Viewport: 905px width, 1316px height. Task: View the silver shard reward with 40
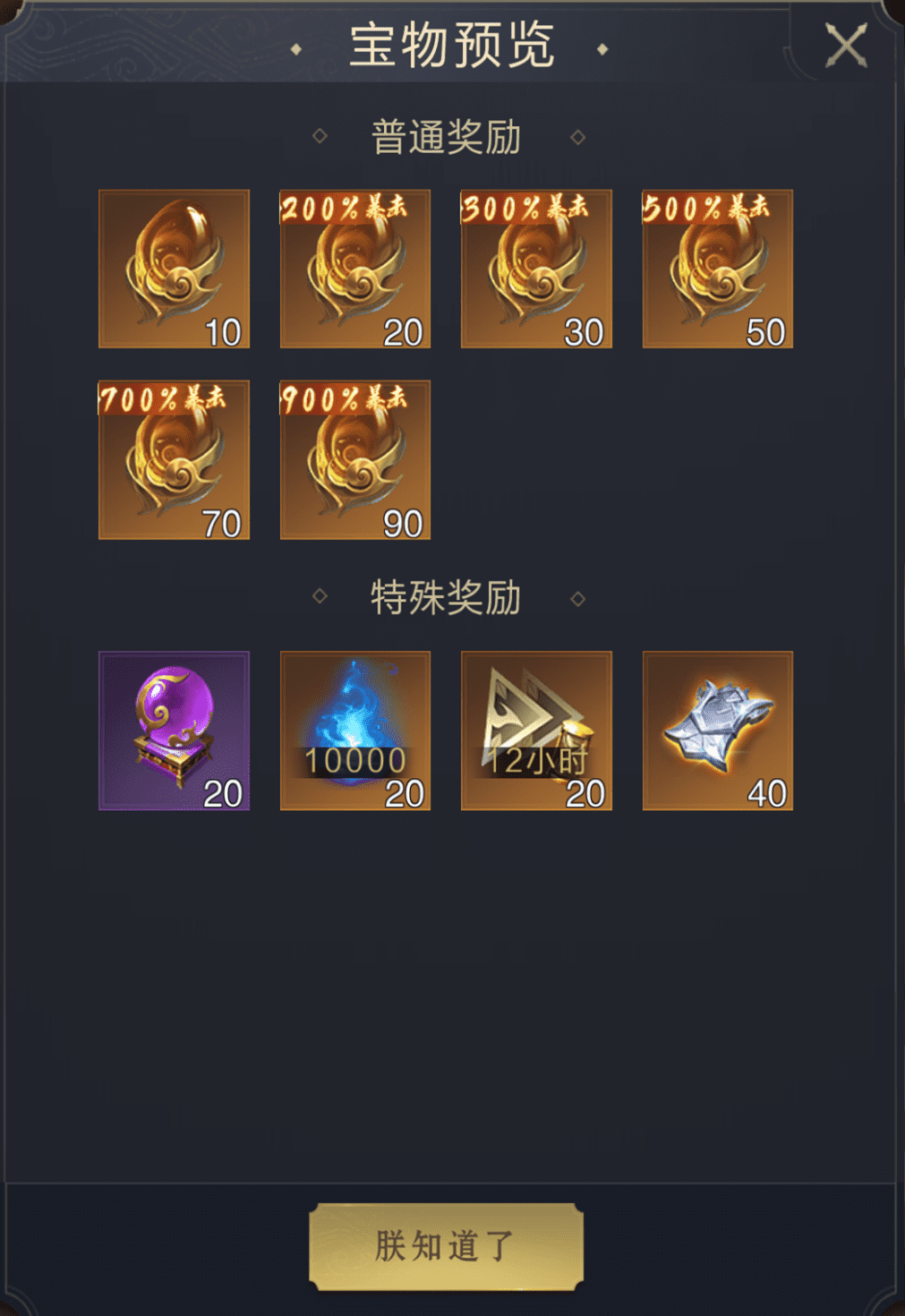tap(717, 731)
